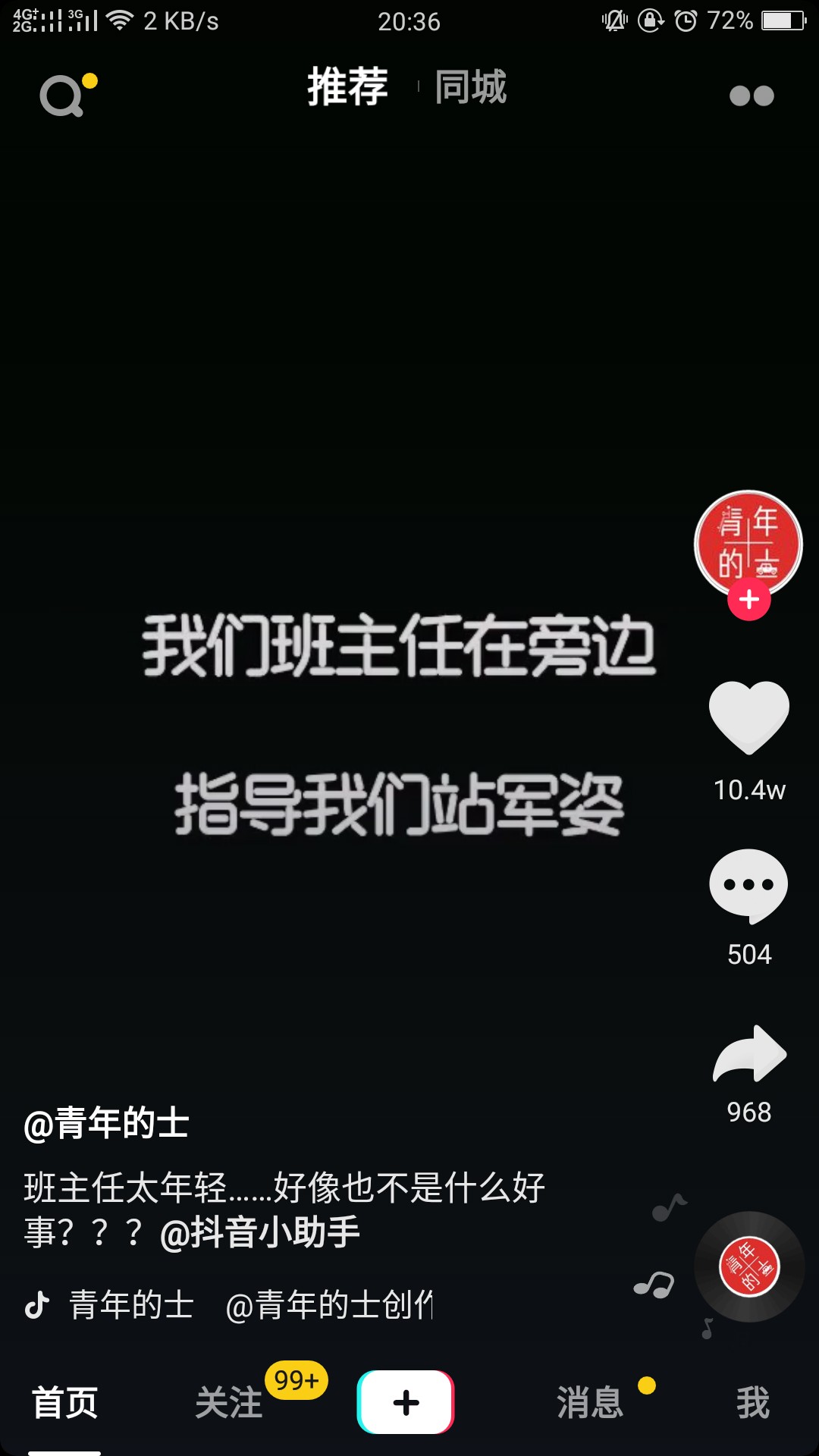Screen dimensions: 819x1456
Task: Open 青年的士 profile avatar
Action: [748, 543]
